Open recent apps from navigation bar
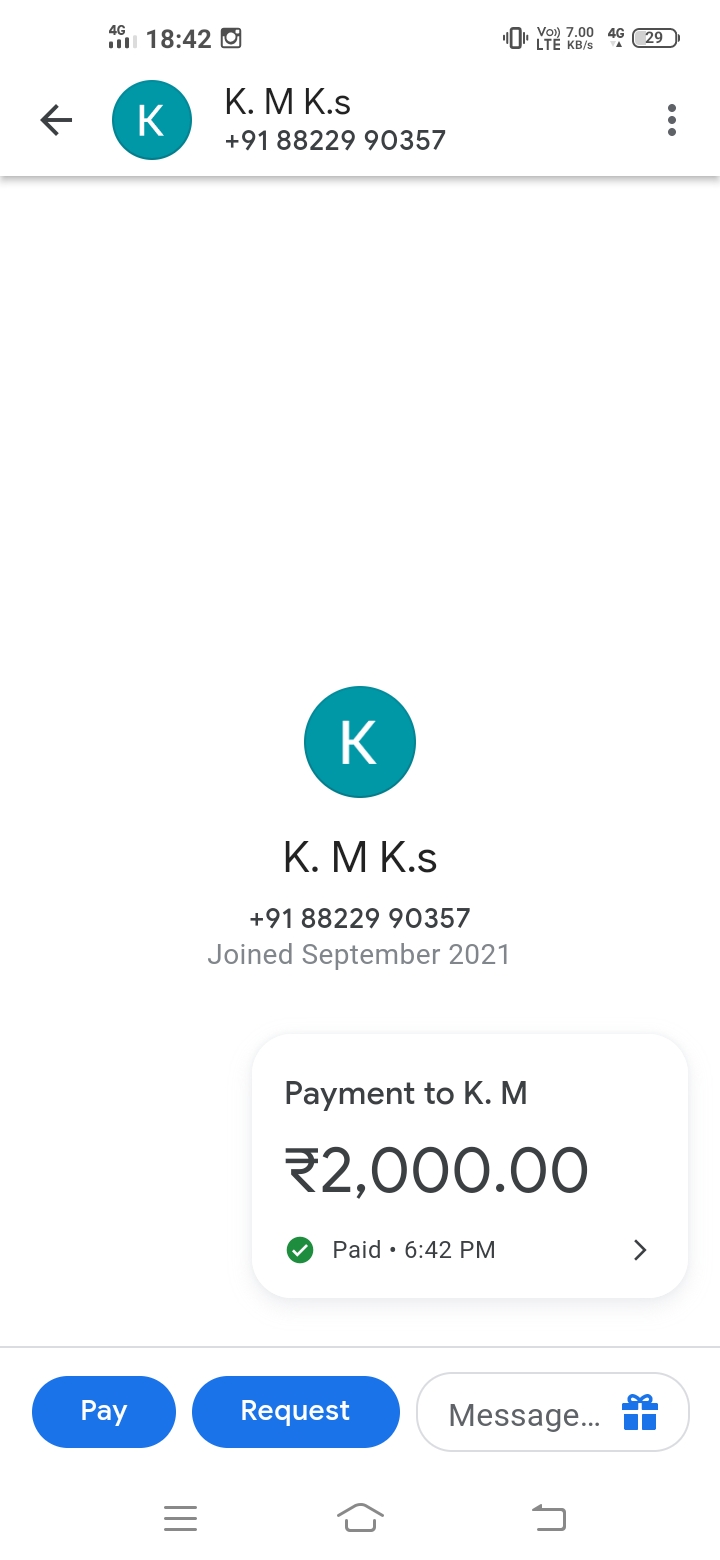This screenshot has height=1560, width=720. coord(180,1518)
